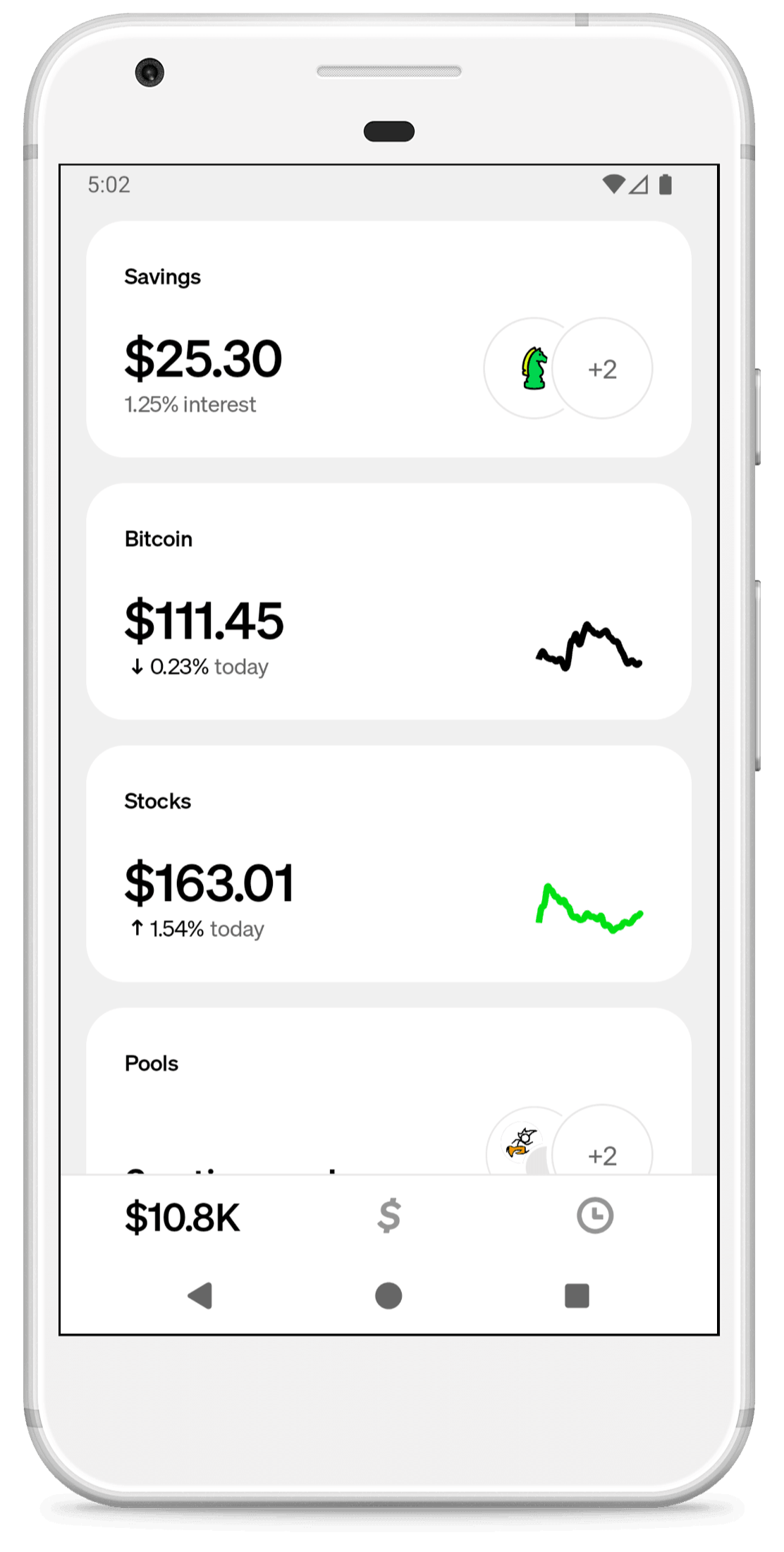Switch to the dollar sign payment tab
Screen dimensions: 784x1552
pos(388,1216)
